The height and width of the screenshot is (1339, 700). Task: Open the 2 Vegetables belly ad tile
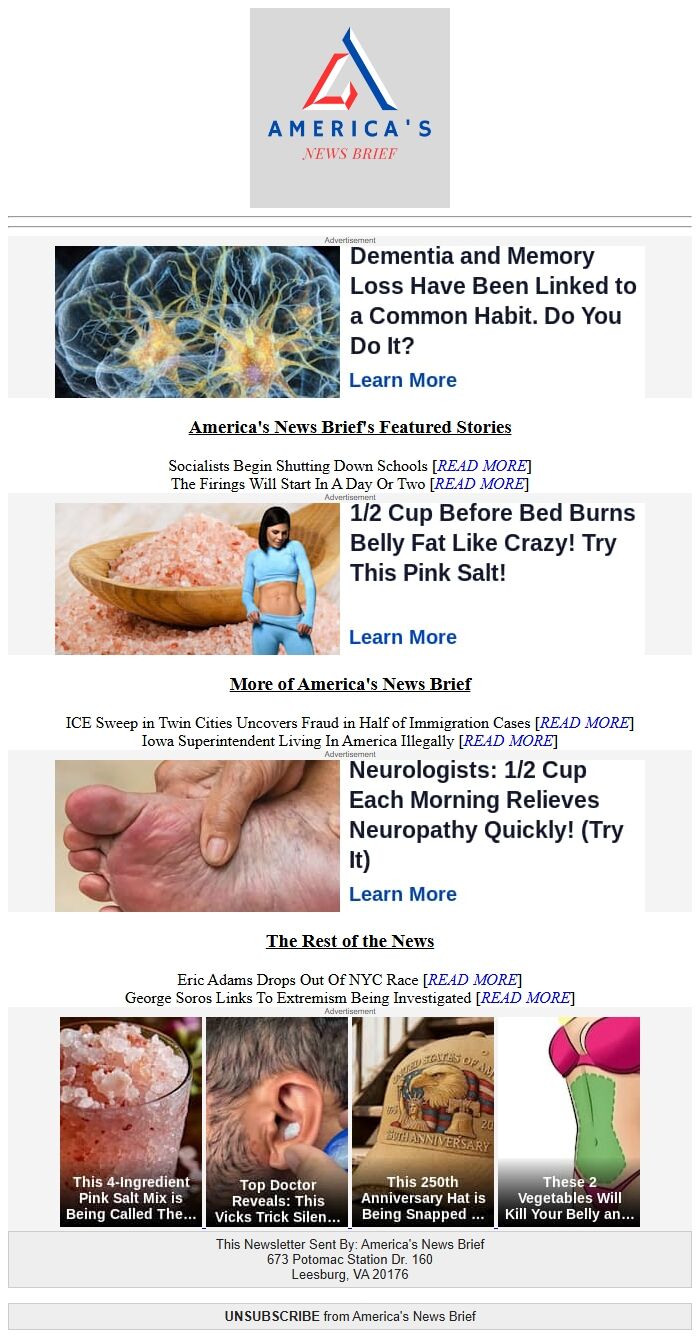coord(569,1121)
